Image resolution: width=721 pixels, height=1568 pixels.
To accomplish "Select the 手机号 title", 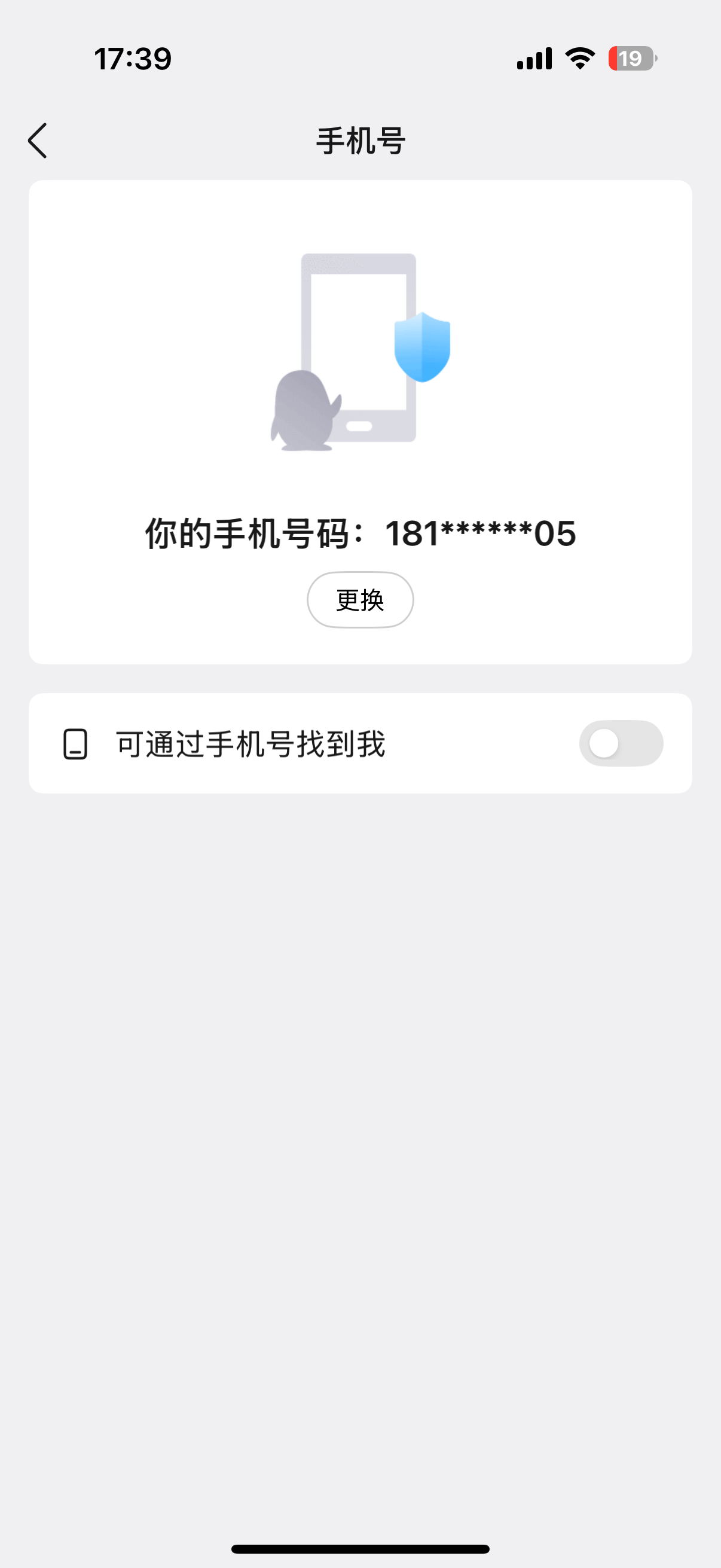I will click(360, 139).
